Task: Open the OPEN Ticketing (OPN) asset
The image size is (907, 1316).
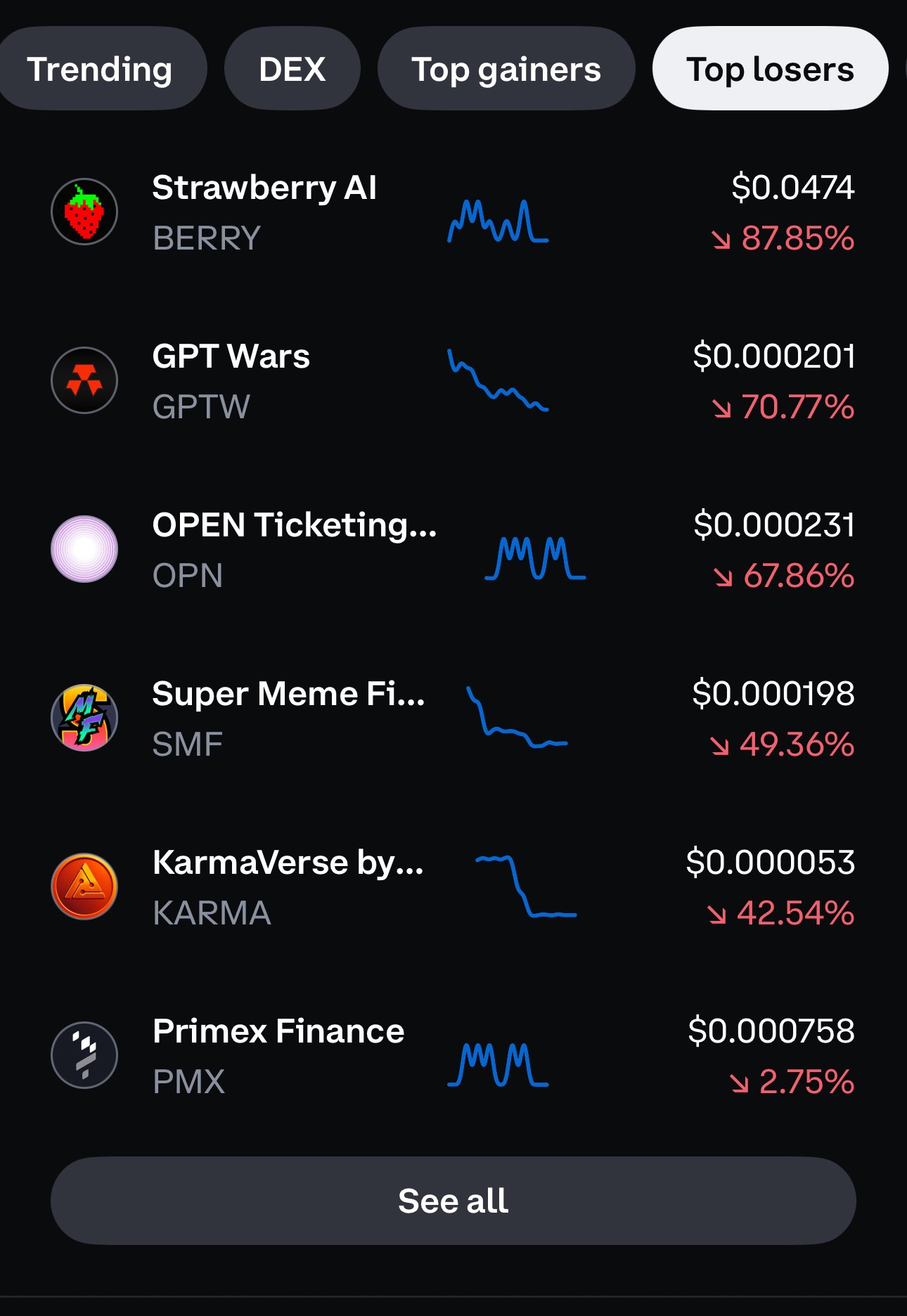Action: click(294, 549)
